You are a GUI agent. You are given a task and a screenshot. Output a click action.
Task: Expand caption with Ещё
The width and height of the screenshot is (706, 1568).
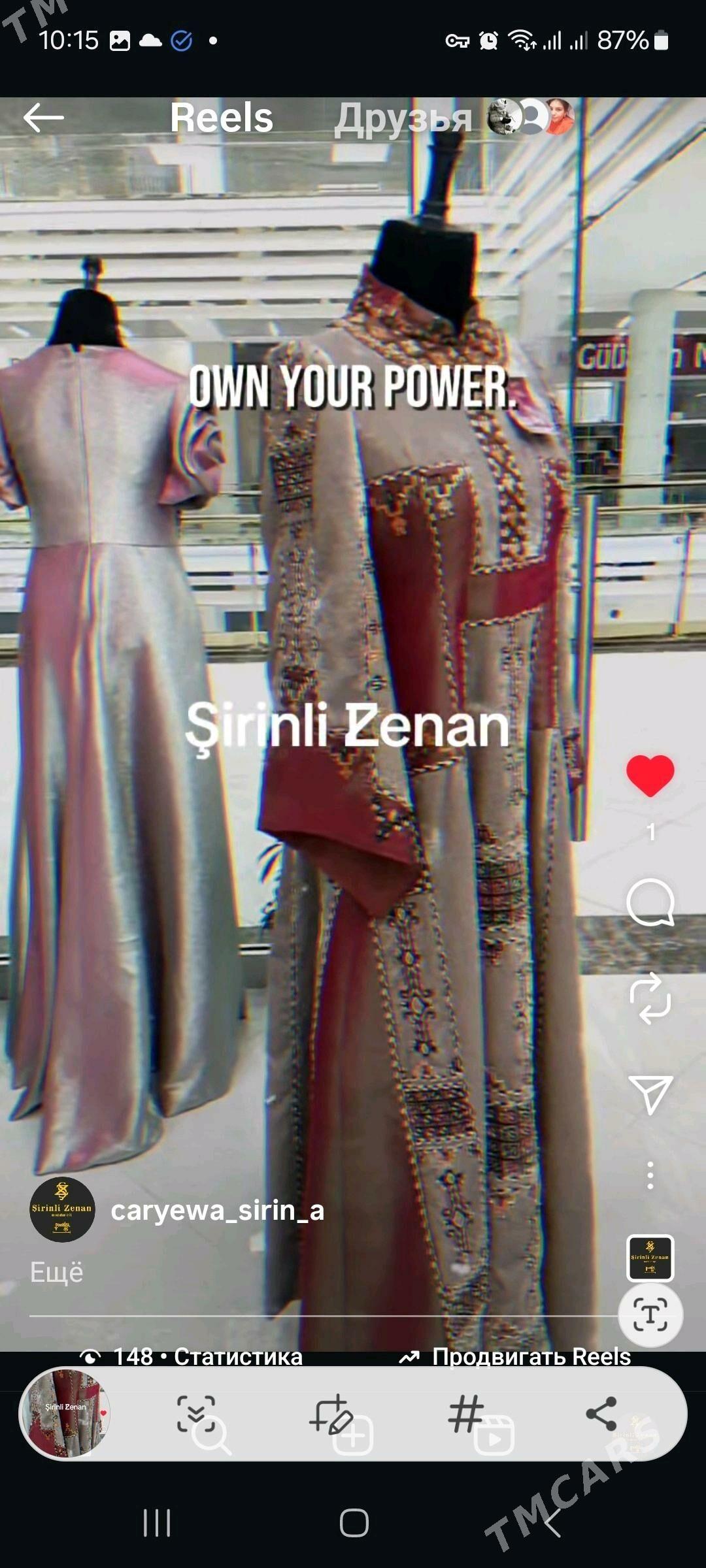(57, 1272)
